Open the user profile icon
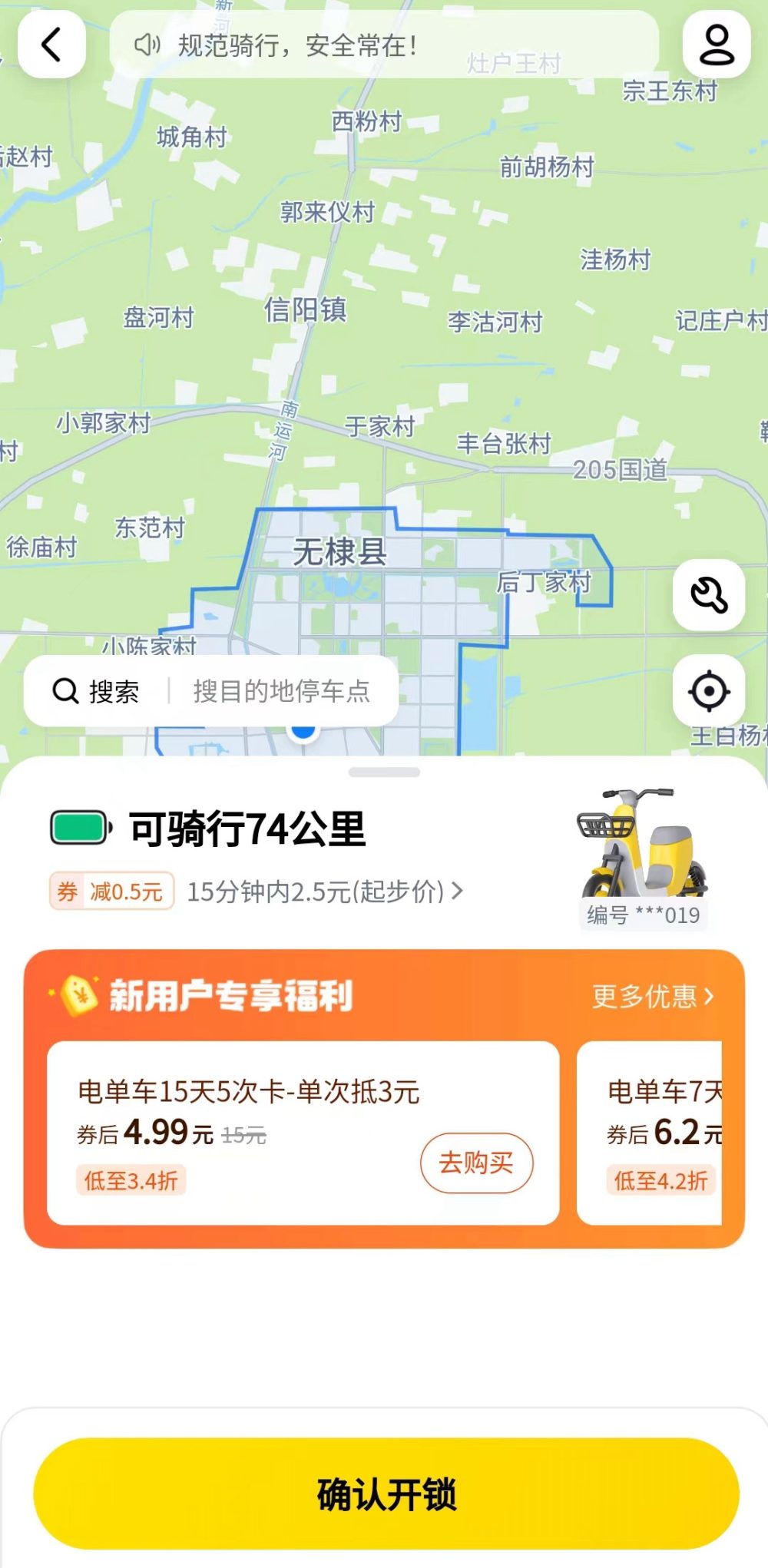768x1568 pixels. pos(716,45)
